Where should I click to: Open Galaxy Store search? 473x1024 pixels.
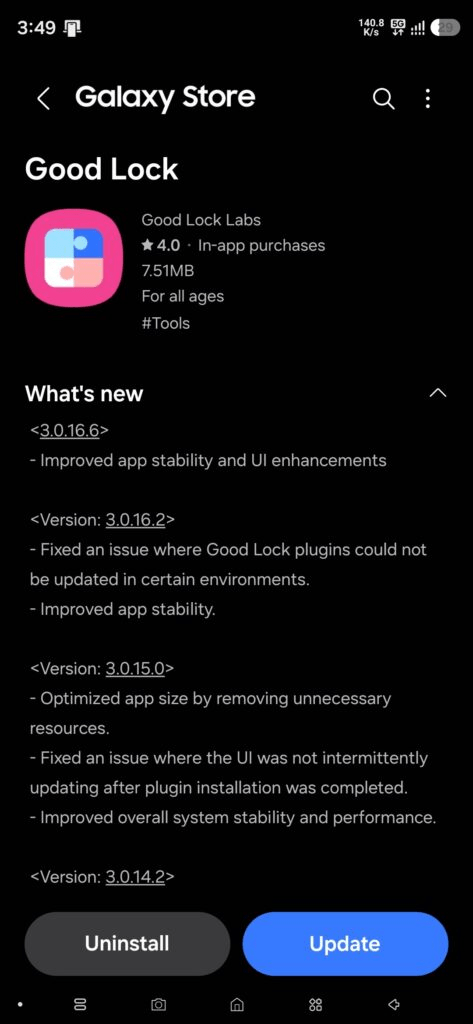(x=383, y=99)
